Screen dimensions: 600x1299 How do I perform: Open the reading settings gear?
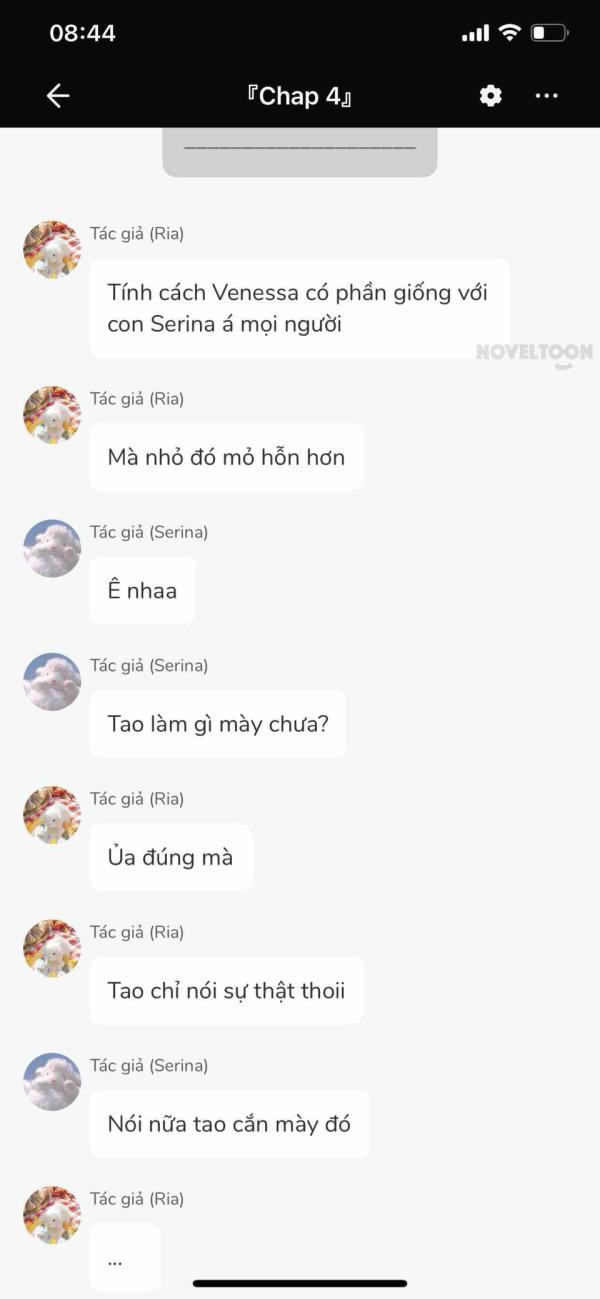tap(490, 95)
